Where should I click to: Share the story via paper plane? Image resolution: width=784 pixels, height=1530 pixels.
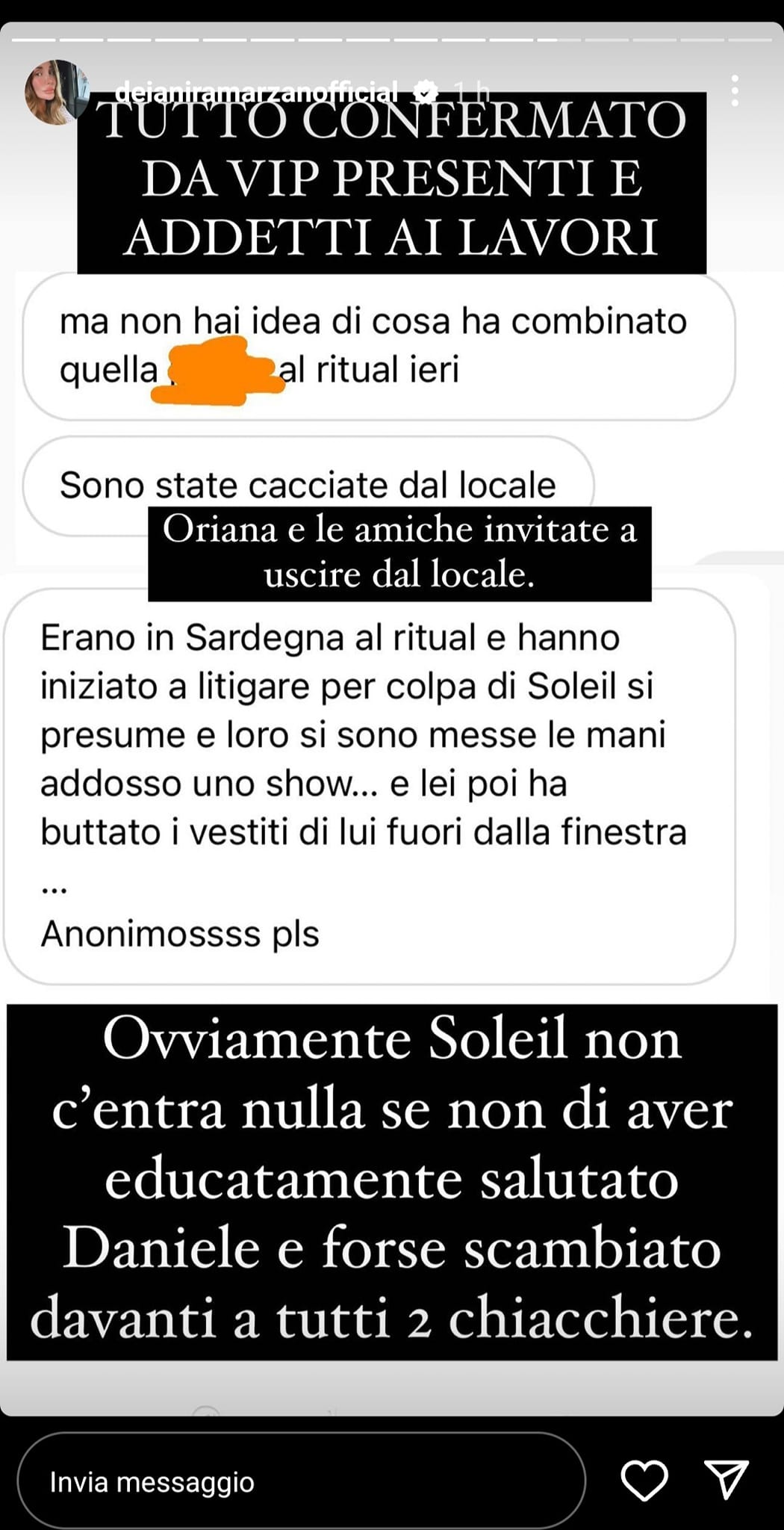[726, 1480]
